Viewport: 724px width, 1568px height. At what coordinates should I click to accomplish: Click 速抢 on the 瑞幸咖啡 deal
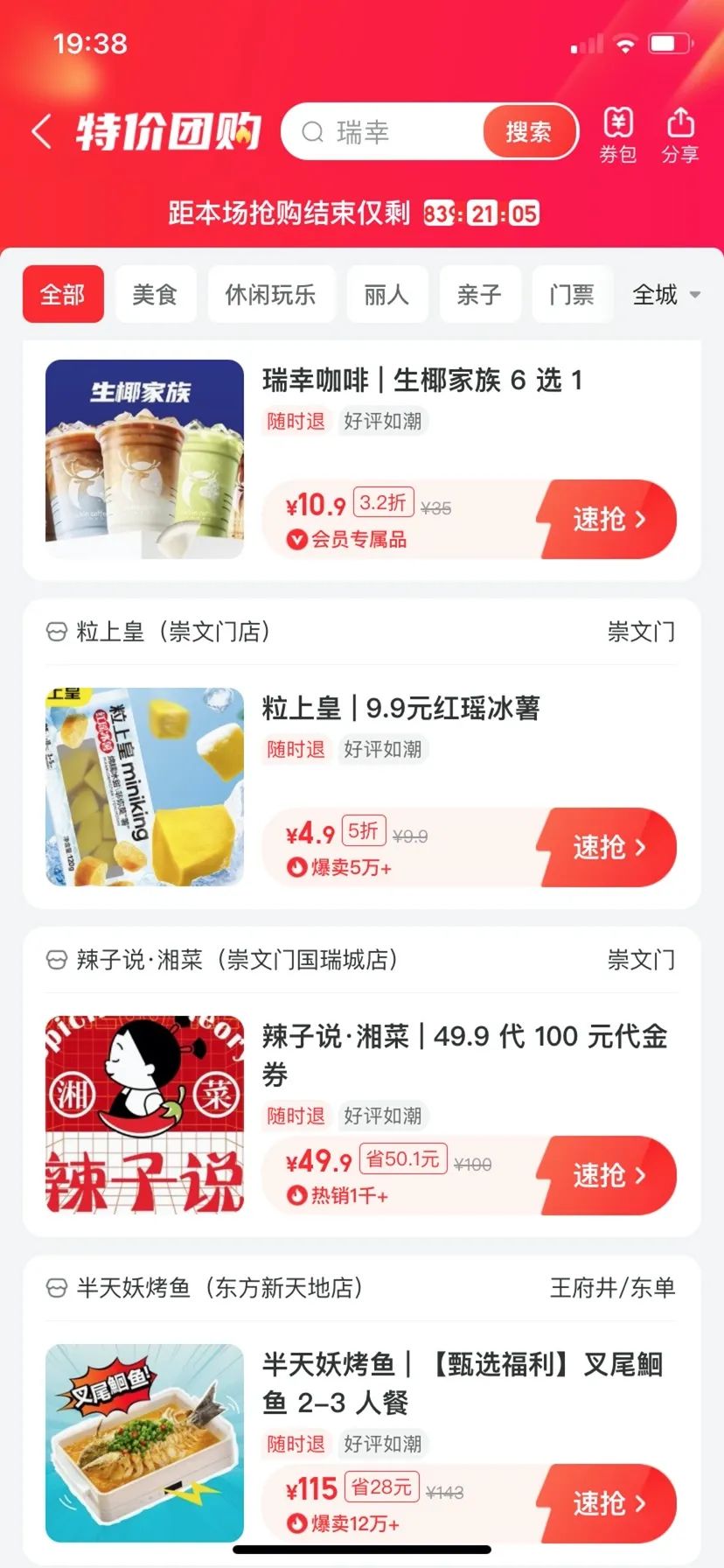(x=607, y=520)
